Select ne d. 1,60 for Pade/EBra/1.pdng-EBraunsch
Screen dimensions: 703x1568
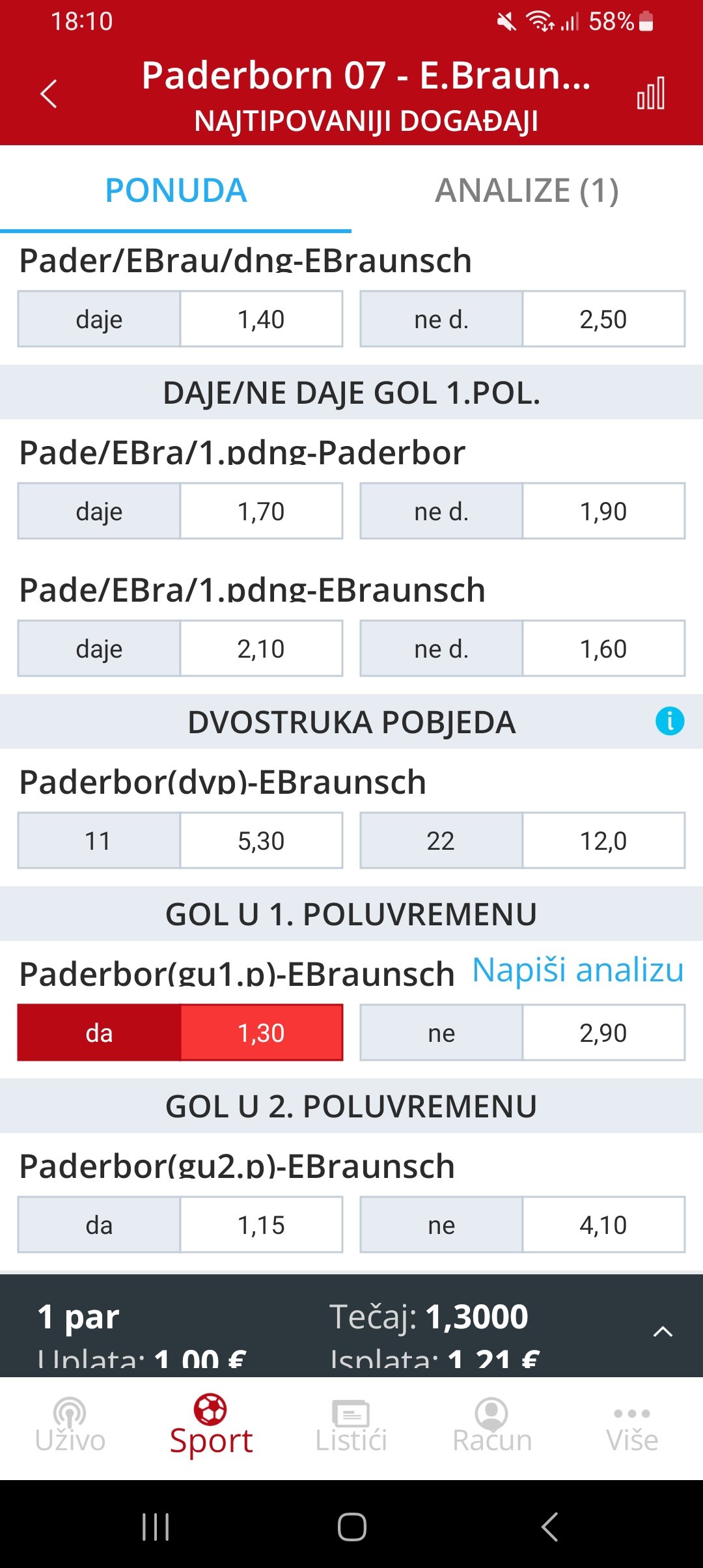click(x=523, y=649)
